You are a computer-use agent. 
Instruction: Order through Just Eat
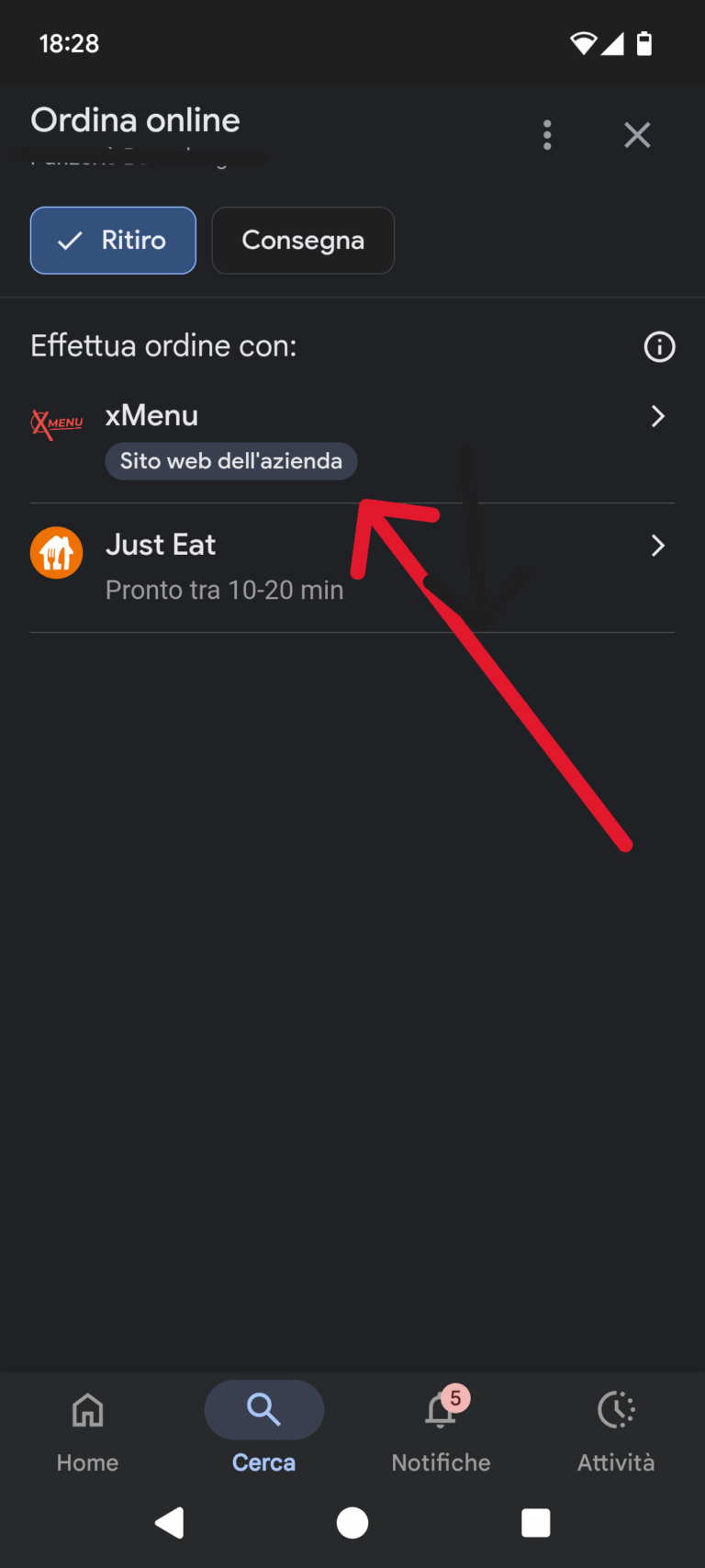click(x=352, y=567)
